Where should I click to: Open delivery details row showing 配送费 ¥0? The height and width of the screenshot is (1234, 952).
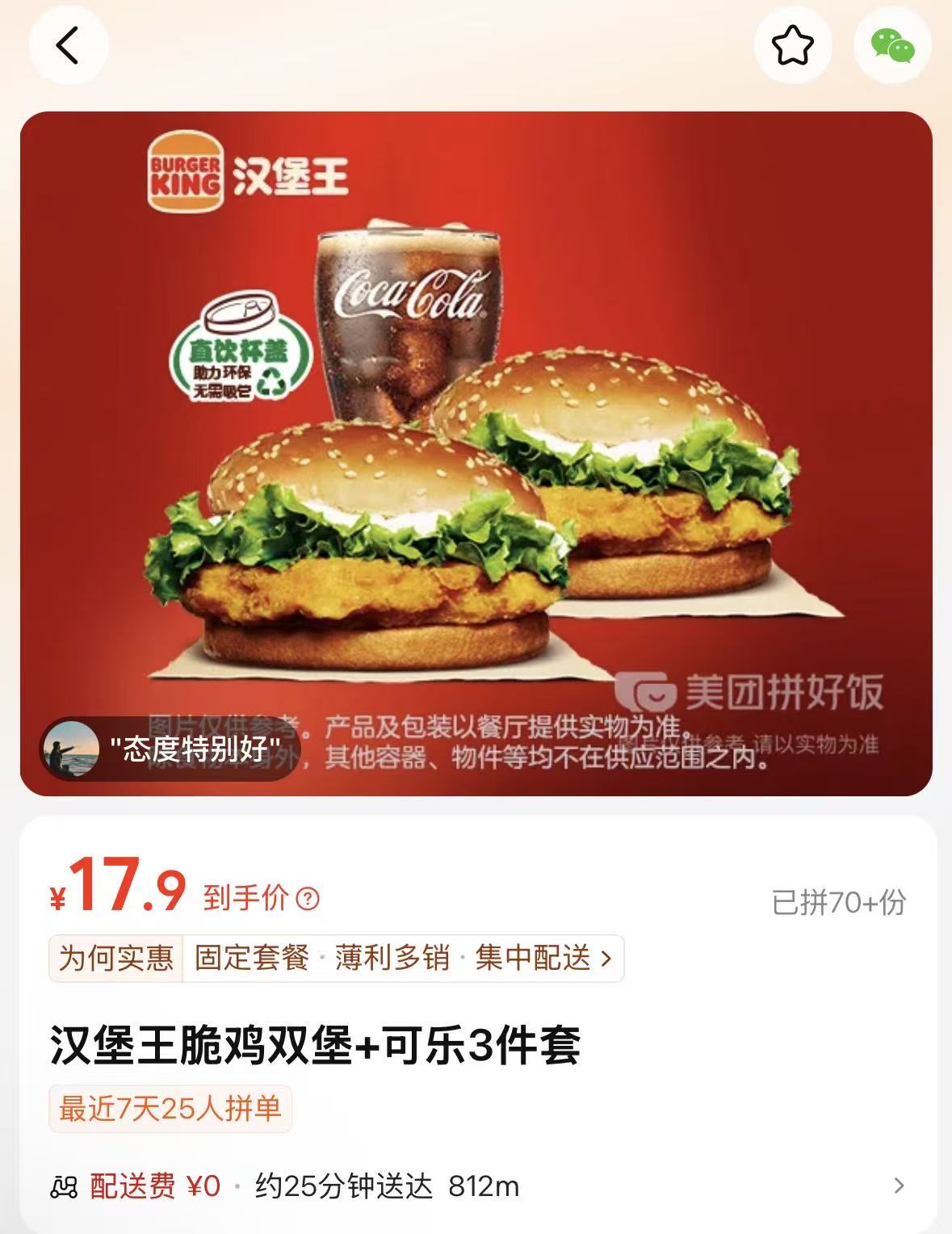[476, 1186]
